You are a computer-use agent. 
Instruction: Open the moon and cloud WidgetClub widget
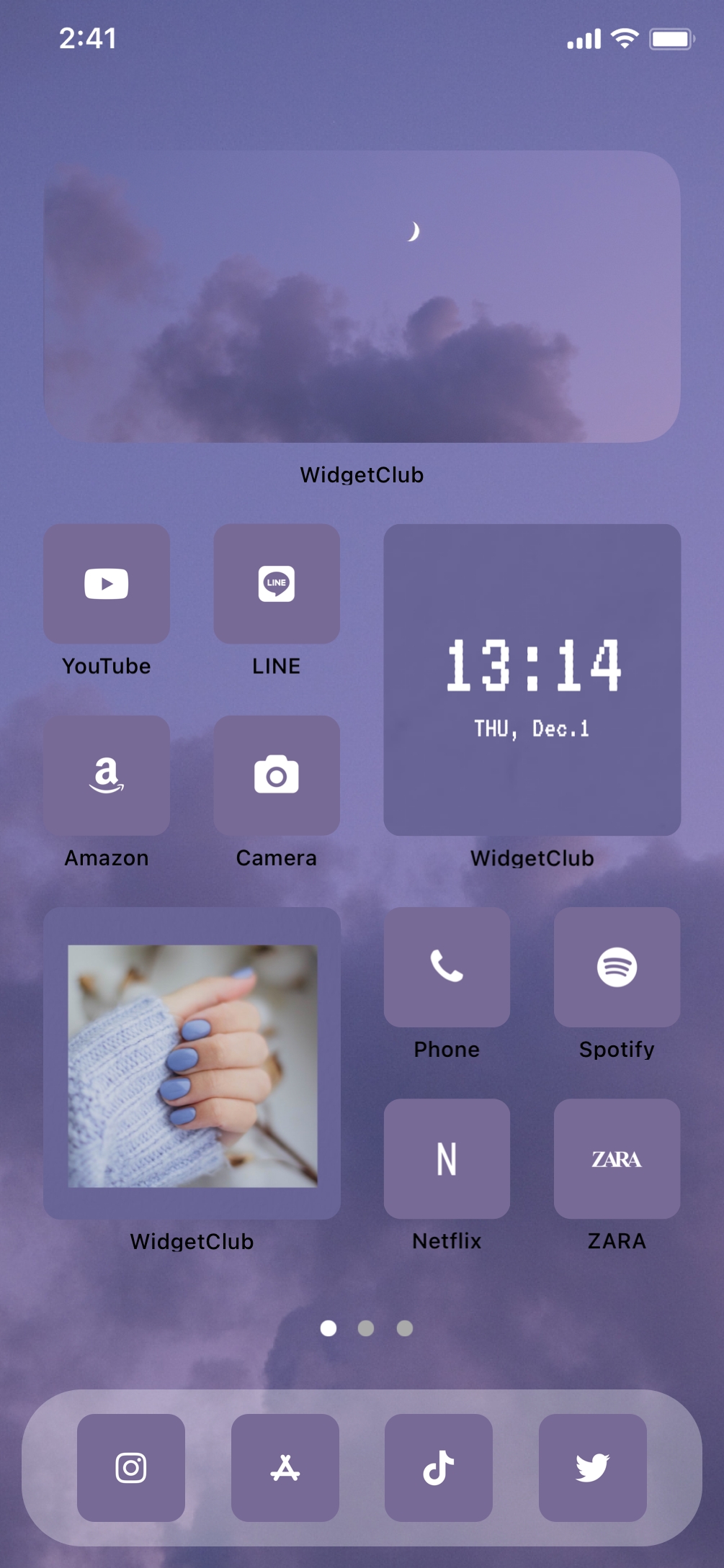(x=362, y=297)
